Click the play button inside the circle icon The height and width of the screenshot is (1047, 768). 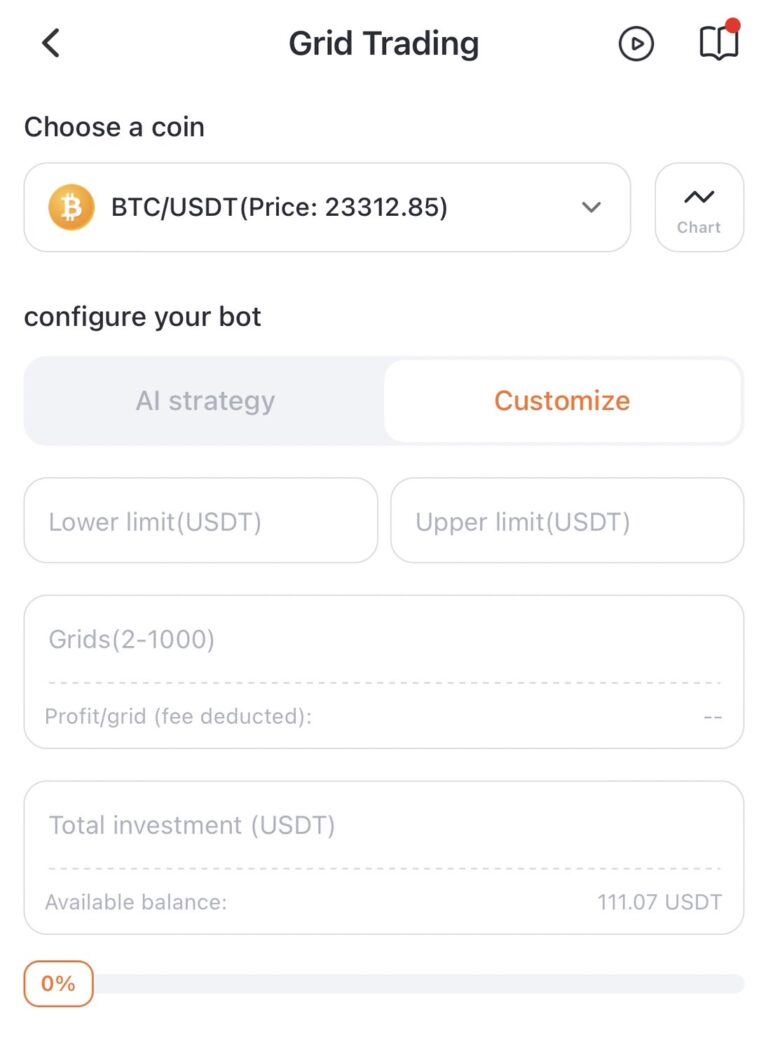[x=636, y=44]
